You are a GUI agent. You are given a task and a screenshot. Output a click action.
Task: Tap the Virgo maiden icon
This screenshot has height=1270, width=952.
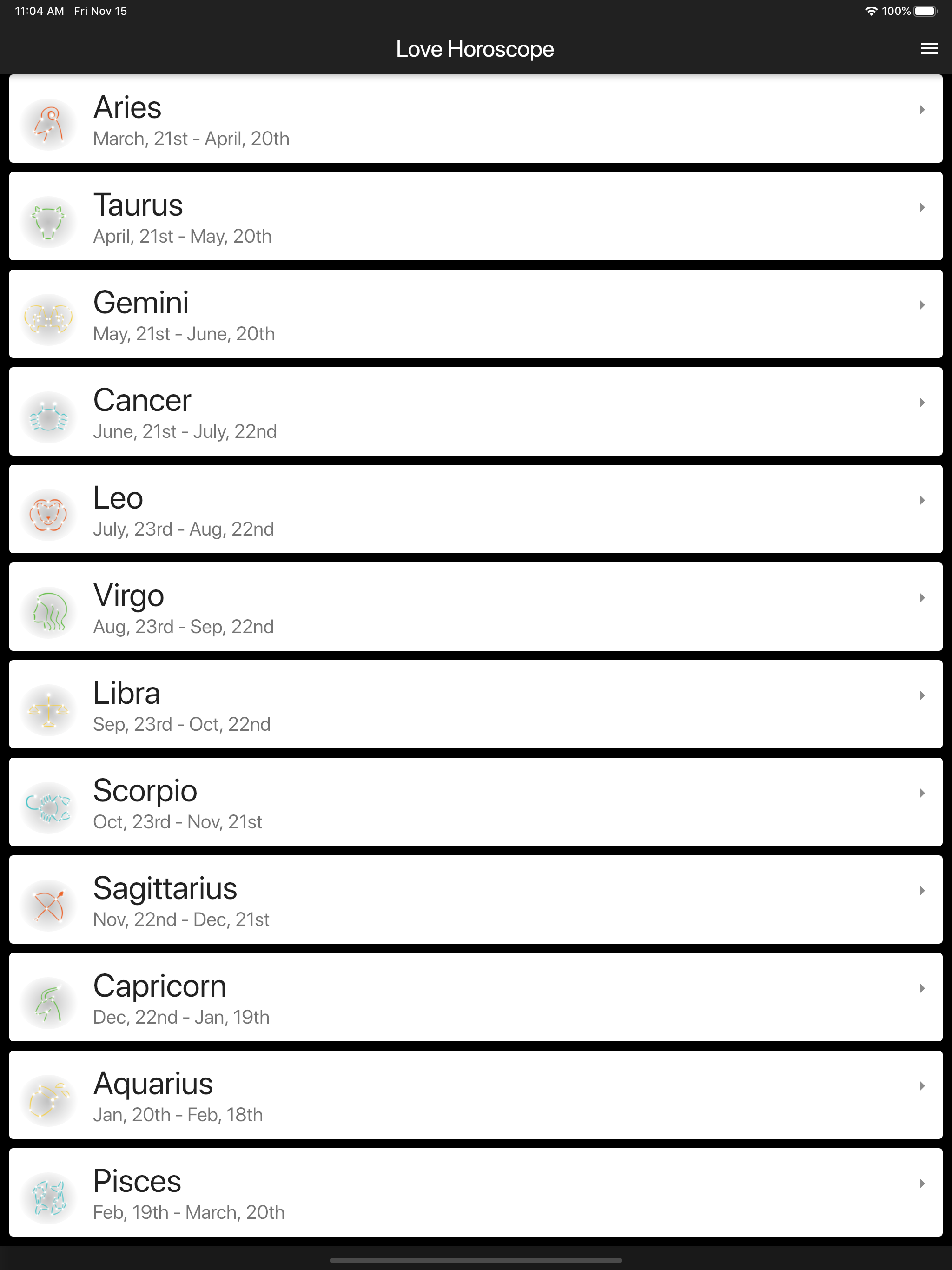coord(49,611)
